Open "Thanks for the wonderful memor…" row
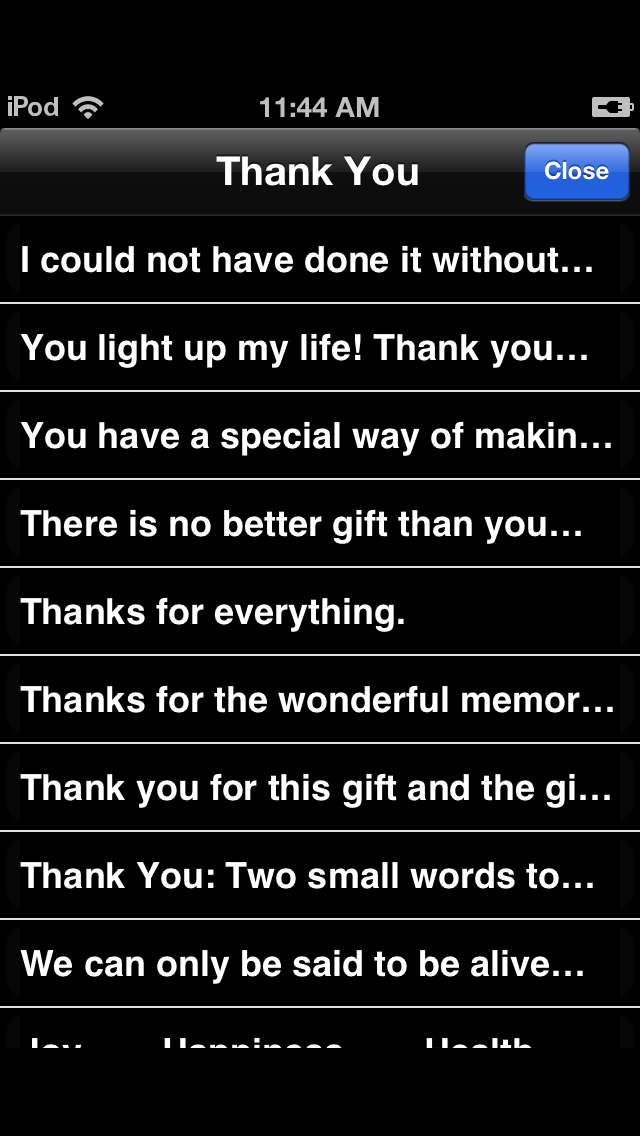 [x=320, y=700]
